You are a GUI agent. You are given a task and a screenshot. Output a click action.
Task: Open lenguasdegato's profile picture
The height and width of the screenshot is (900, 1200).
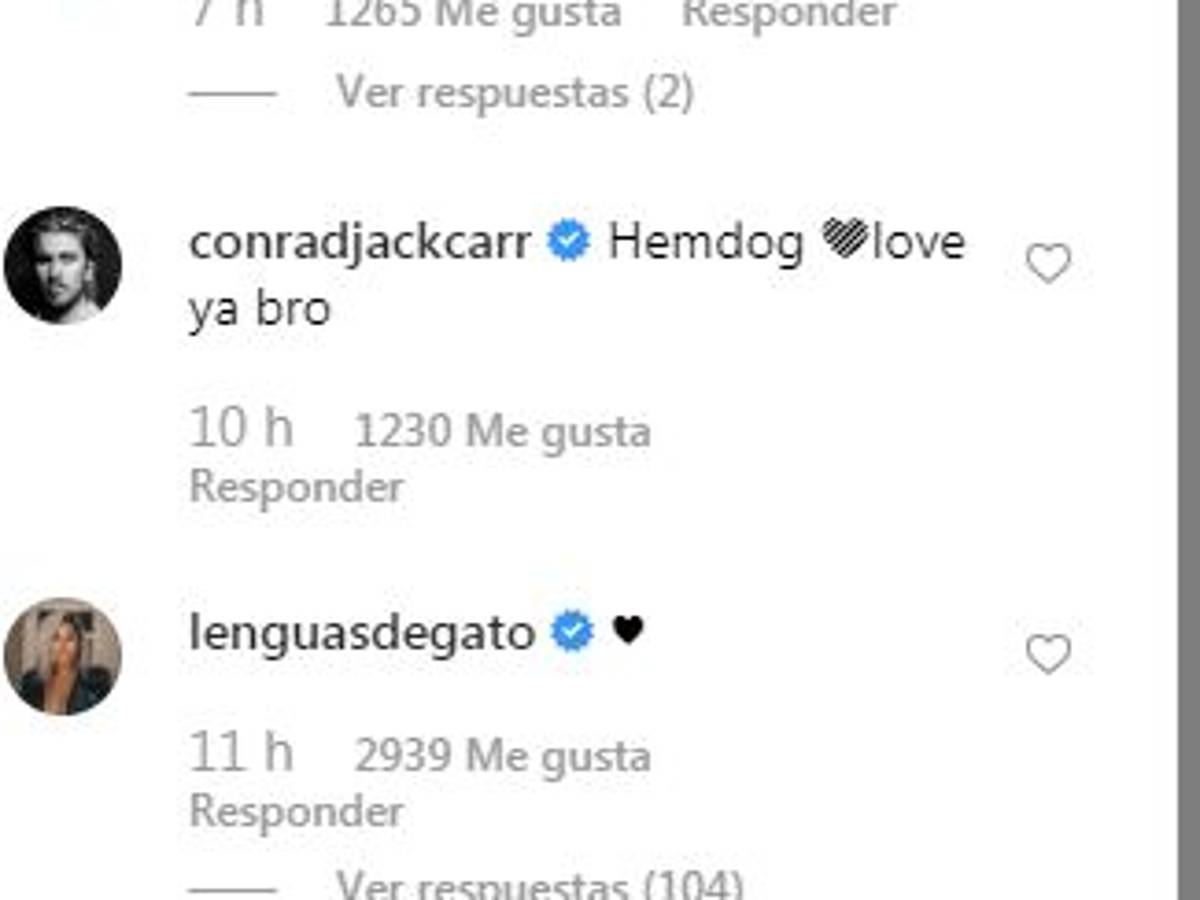point(63,657)
